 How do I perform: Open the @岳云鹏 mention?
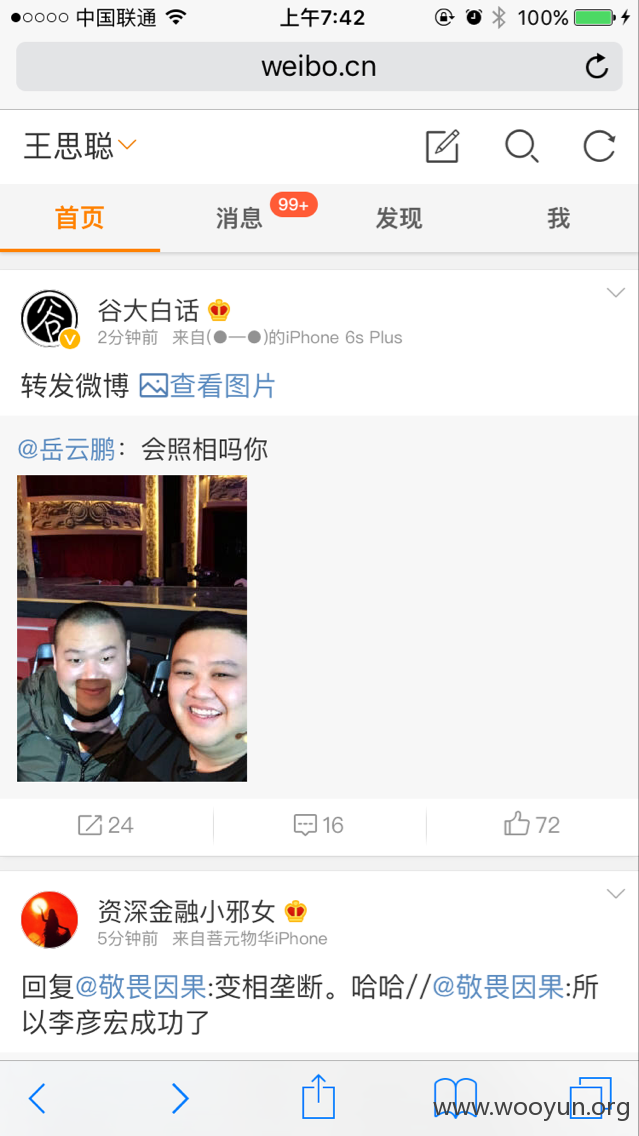(67, 449)
